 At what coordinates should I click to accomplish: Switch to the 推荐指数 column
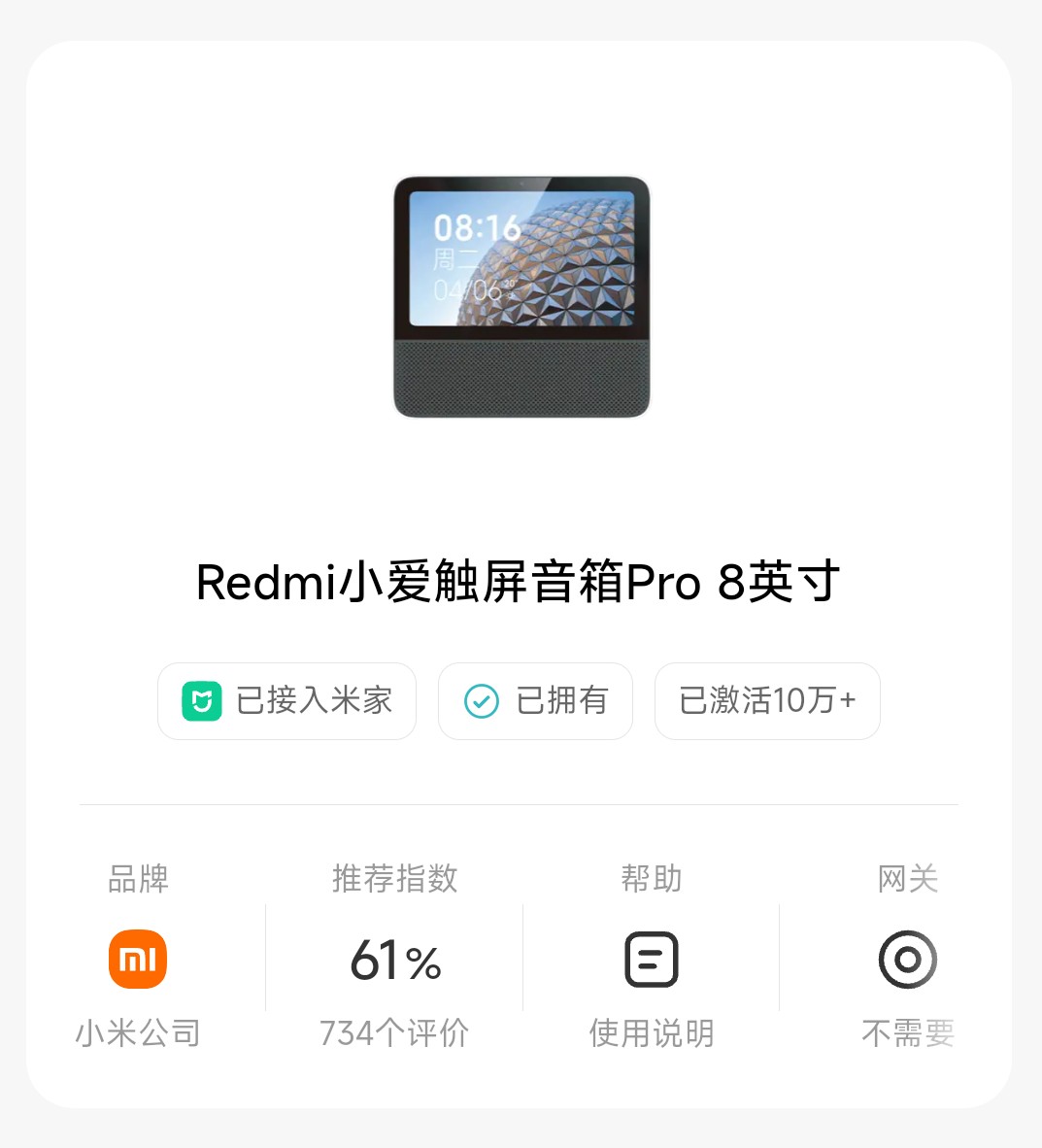[394, 879]
